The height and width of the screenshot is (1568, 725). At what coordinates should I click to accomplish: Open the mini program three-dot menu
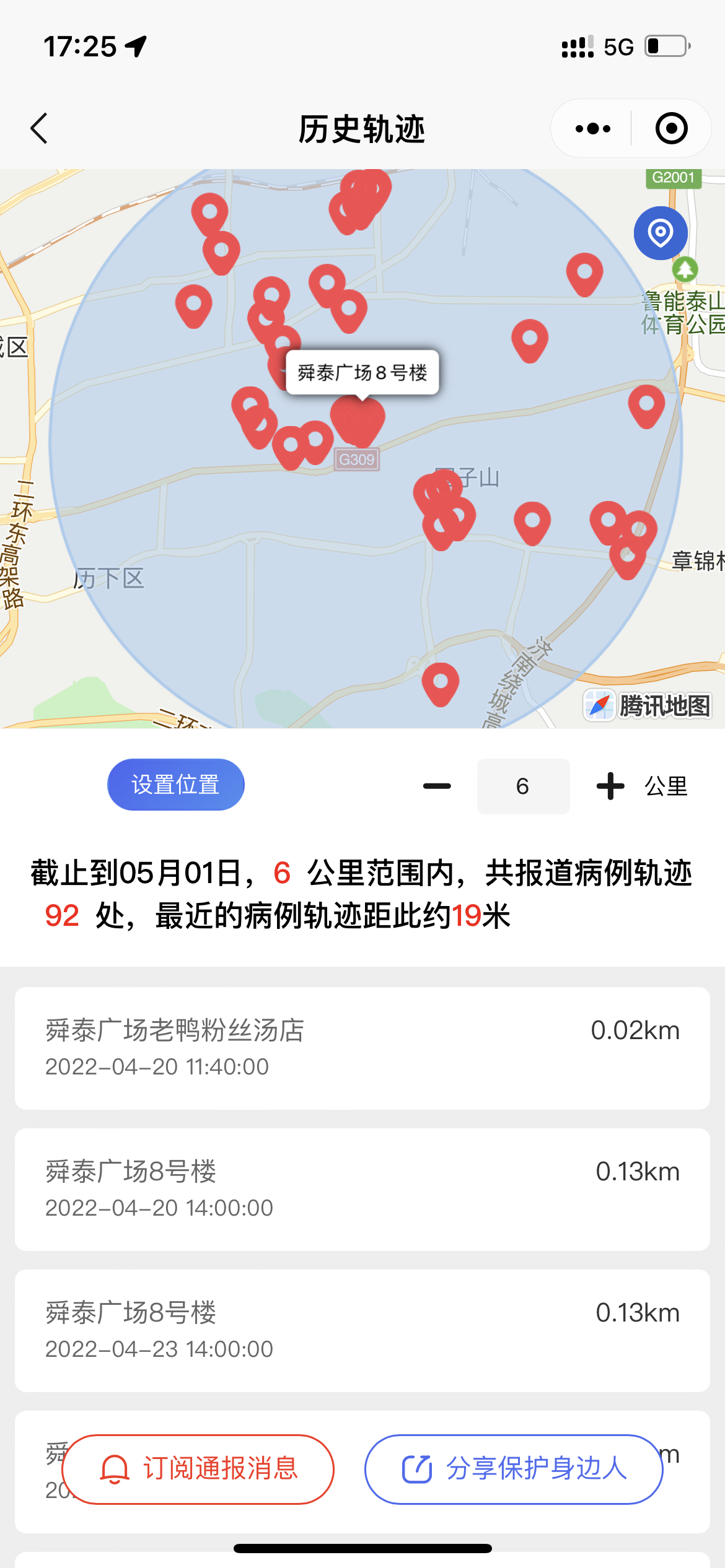[592, 128]
